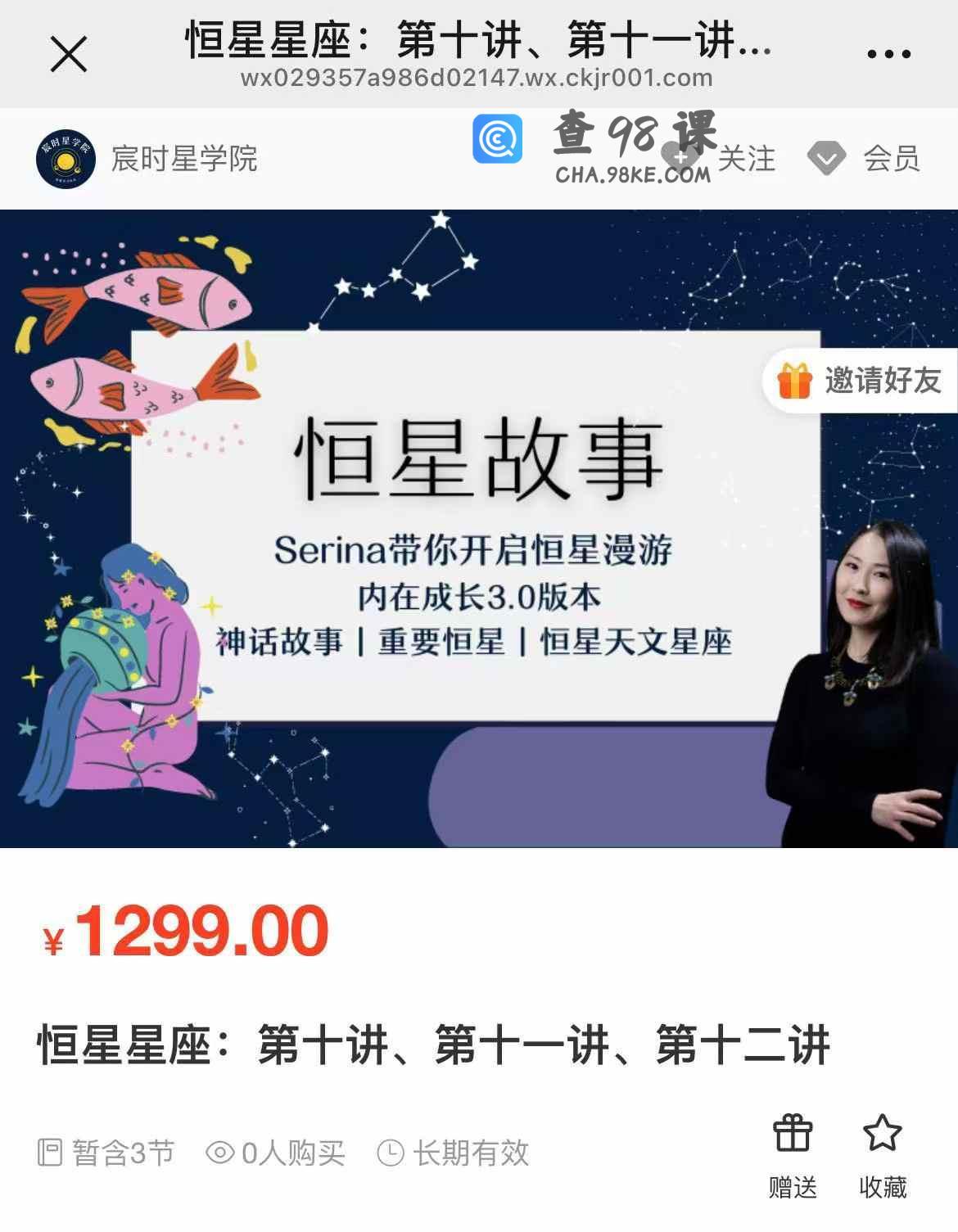This screenshot has height=1232, width=958.
Task: Open the 会员 membership page
Action: (x=864, y=158)
